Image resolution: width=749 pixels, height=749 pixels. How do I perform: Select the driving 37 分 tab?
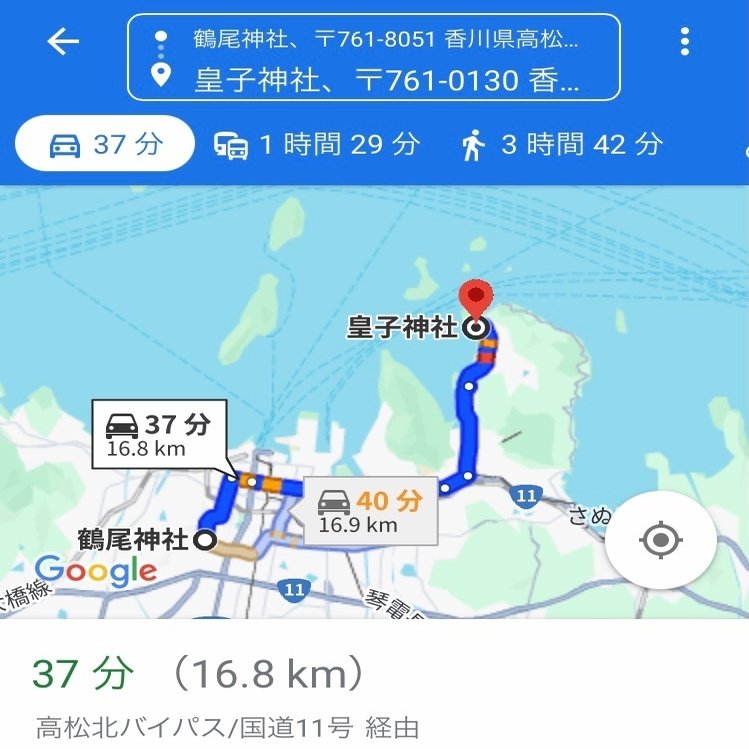pyautogui.click(x=105, y=145)
